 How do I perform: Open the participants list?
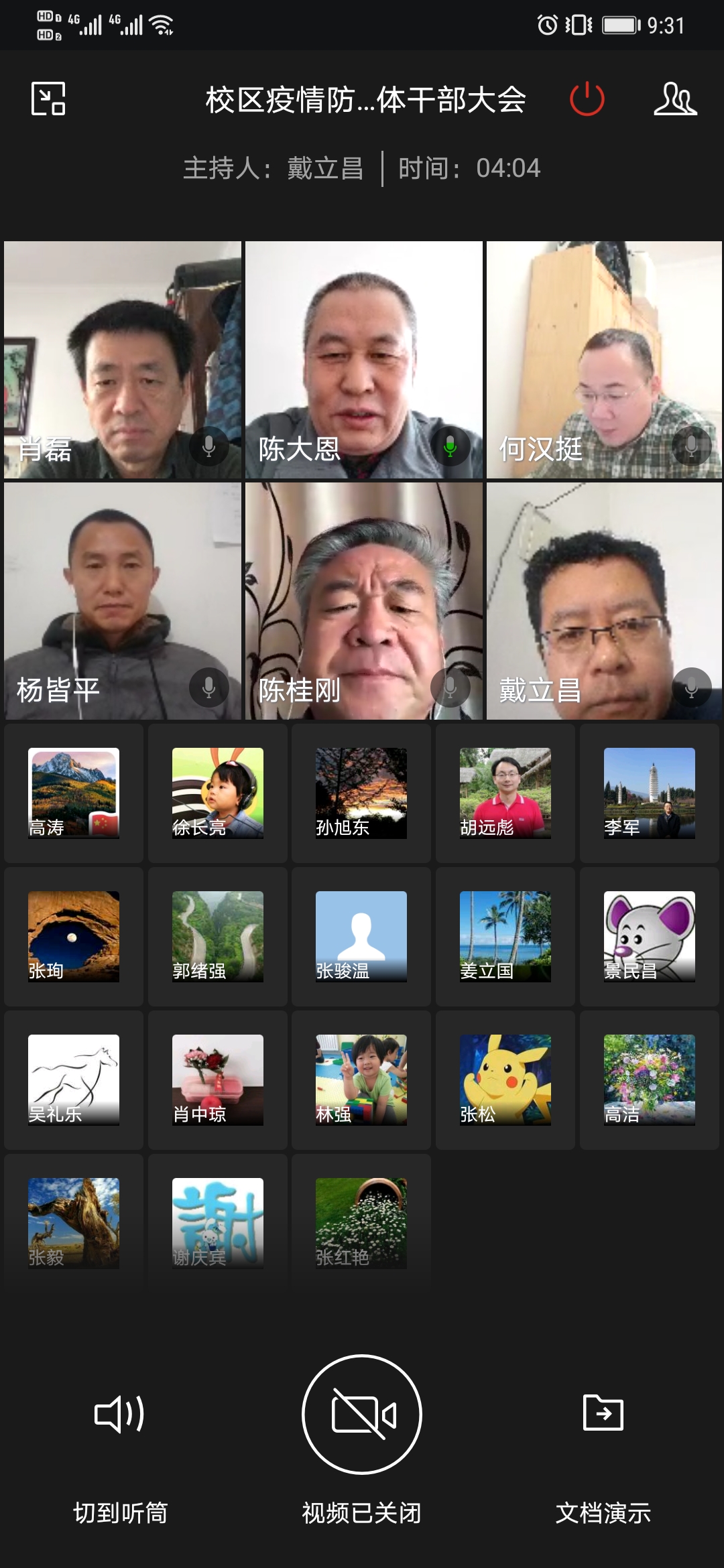click(x=675, y=99)
